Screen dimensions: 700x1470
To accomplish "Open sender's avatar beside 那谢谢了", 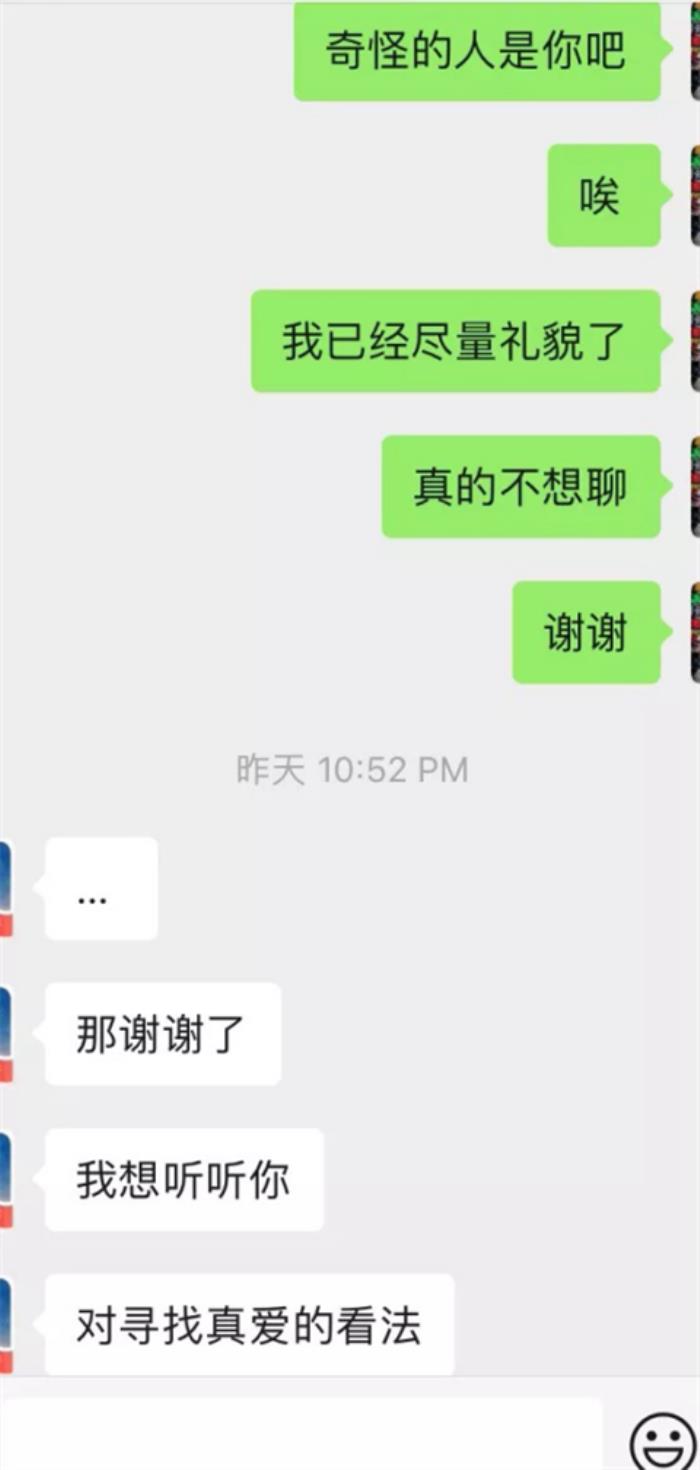I will pos(6,1034).
